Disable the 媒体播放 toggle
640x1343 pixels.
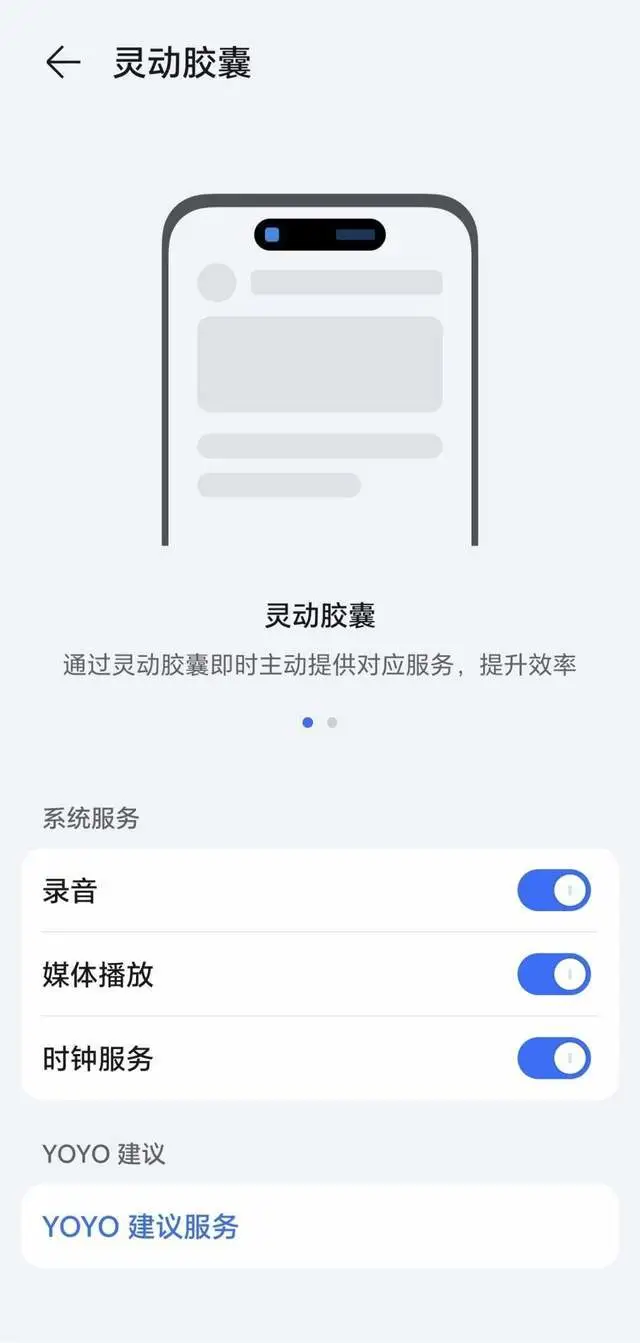[x=553, y=974]
